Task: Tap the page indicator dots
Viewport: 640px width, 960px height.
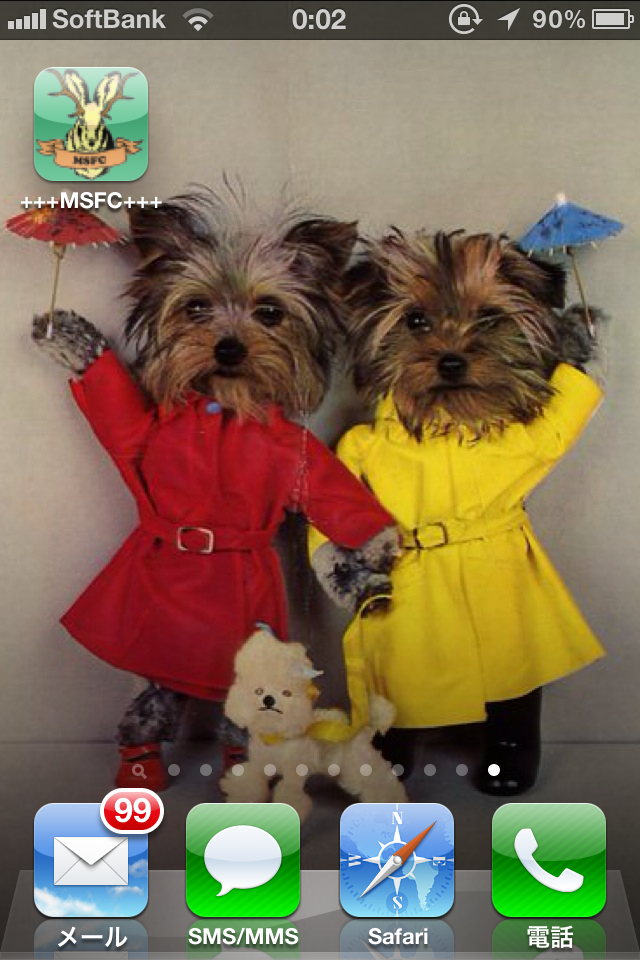Action: coord(318,770)
